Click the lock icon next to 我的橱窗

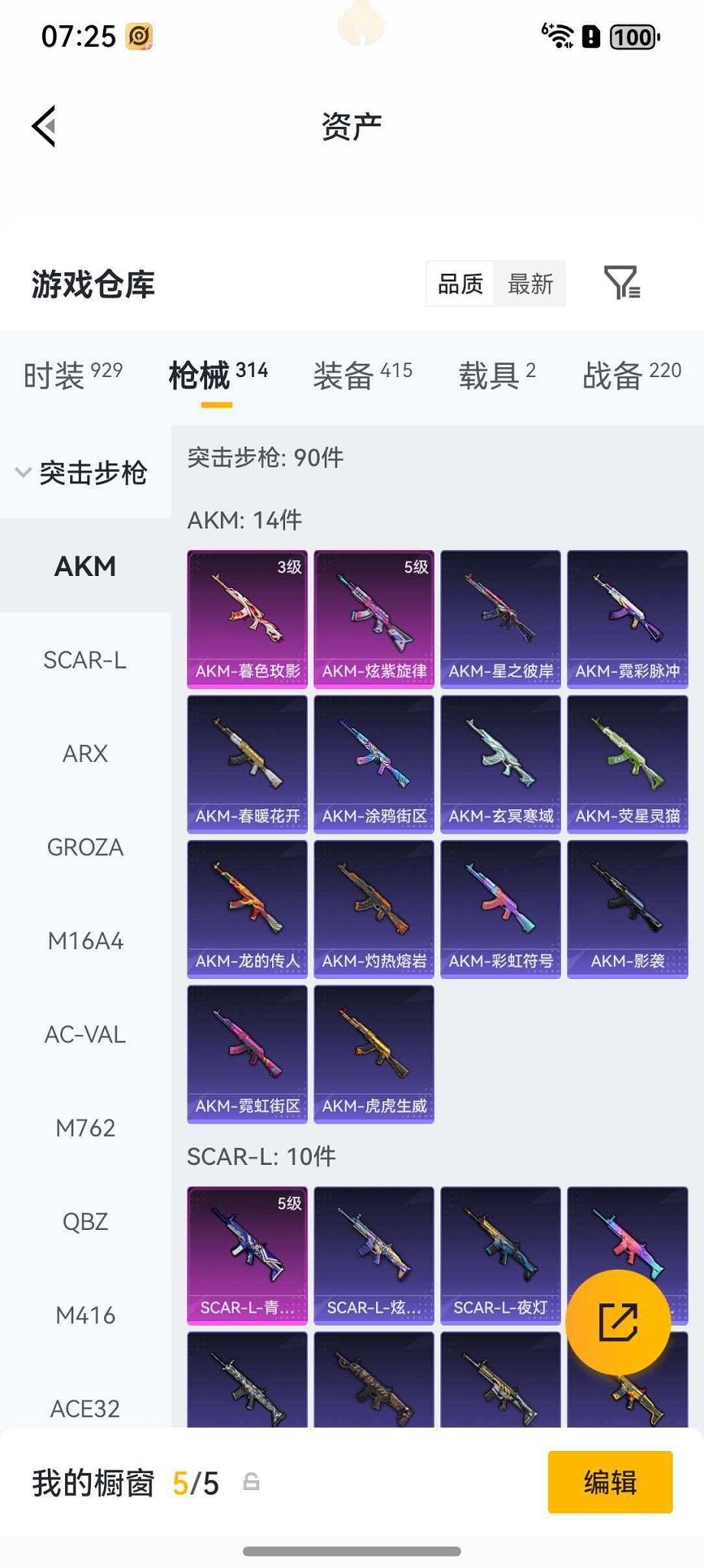(252, 1482)
